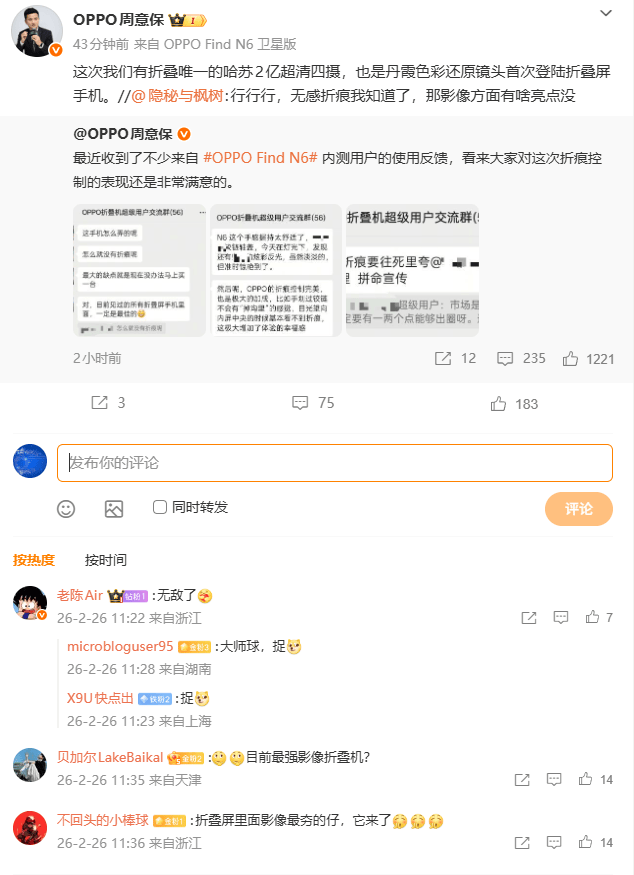The height and width of the screenshot is (875, 634).
Task: Submit with the 评论 button
Action: (x=578, y=508)
